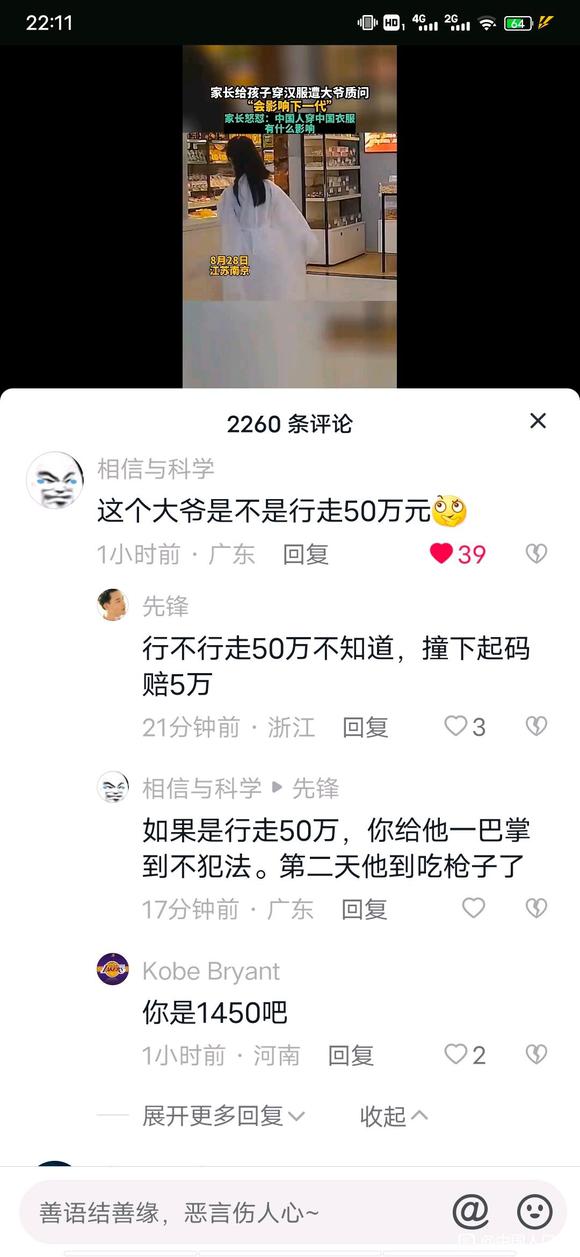Image resolution: width=580 pixels, height=1257 pixels.
Task: Like the reply to 先锋 from 相信与科学
Action: pos(473,908)
